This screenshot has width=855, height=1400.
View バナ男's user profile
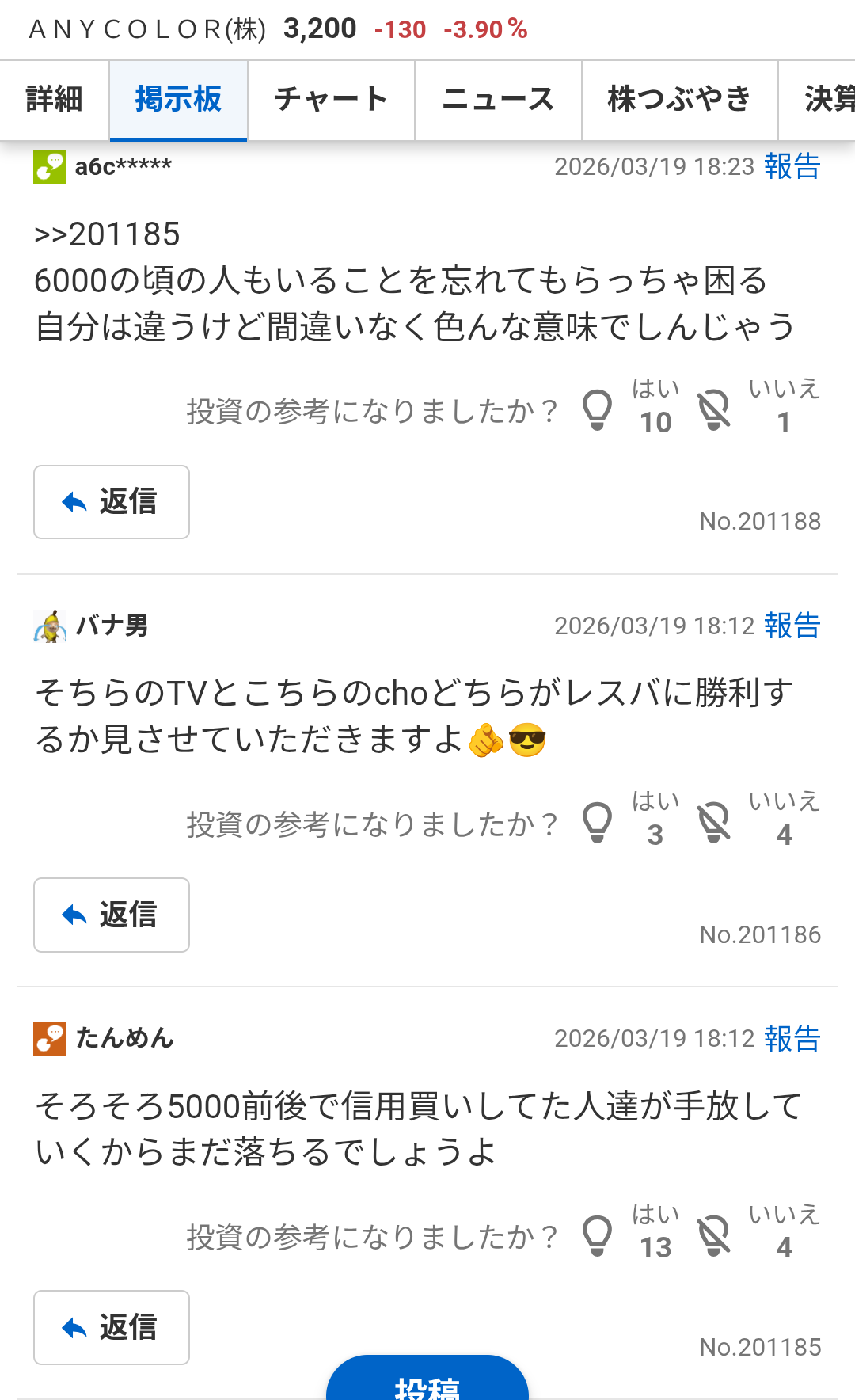pos(111,626)
